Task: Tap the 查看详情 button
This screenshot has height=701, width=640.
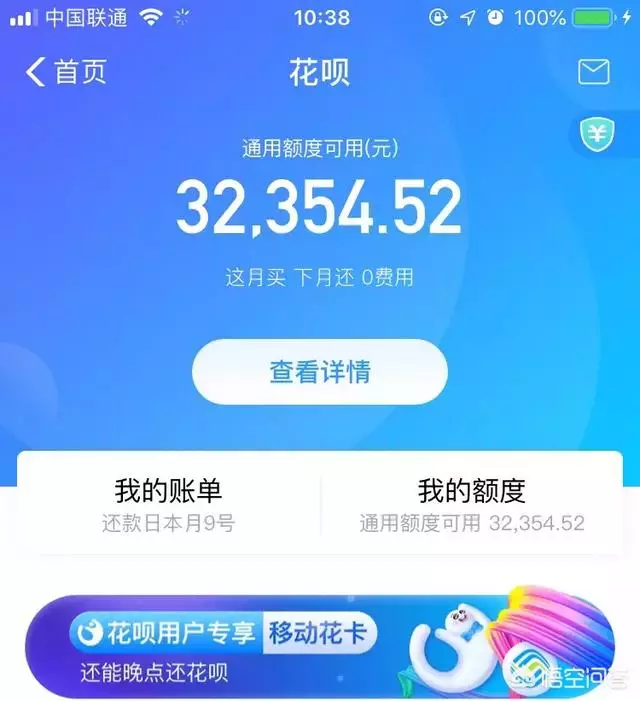Action: (319, 372)
